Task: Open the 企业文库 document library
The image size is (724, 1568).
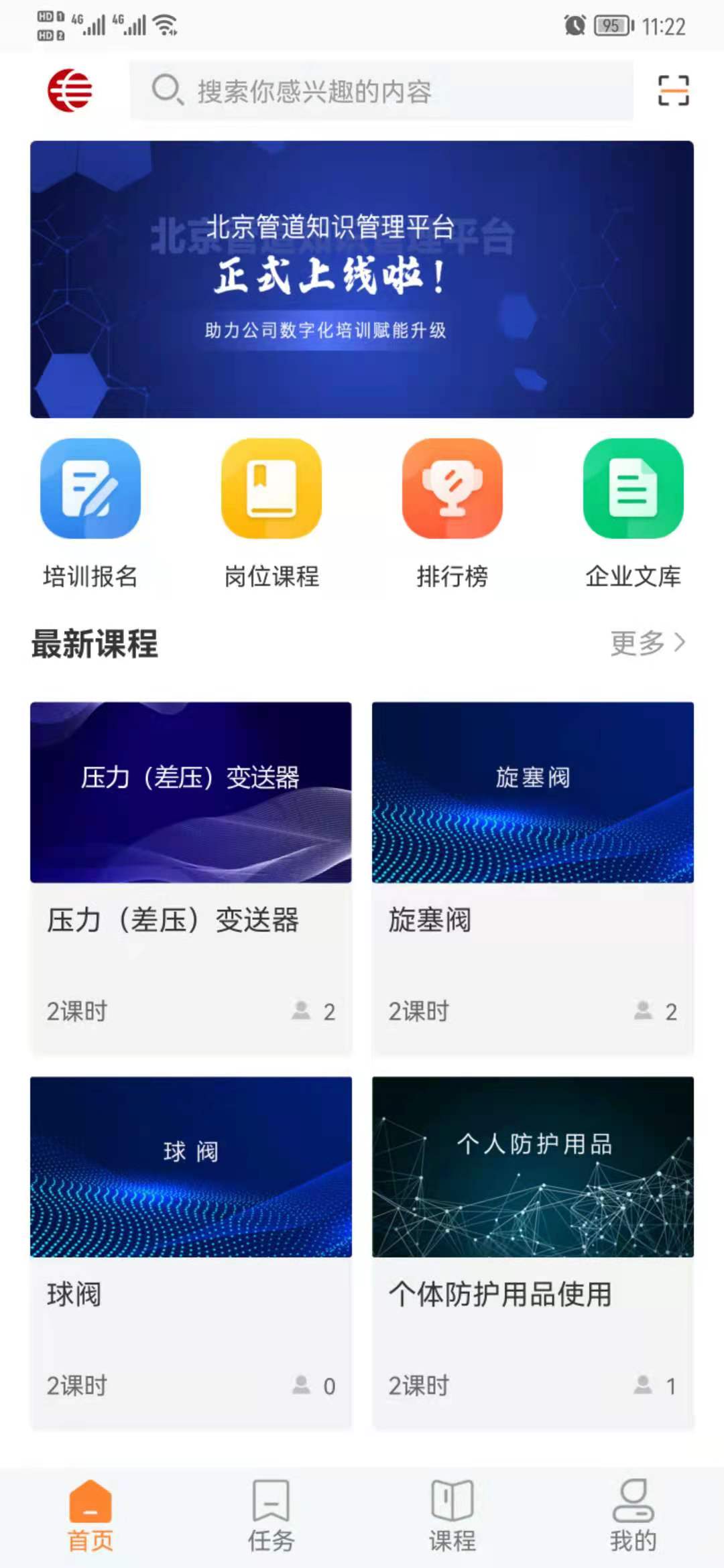Action: pos(633,513)
